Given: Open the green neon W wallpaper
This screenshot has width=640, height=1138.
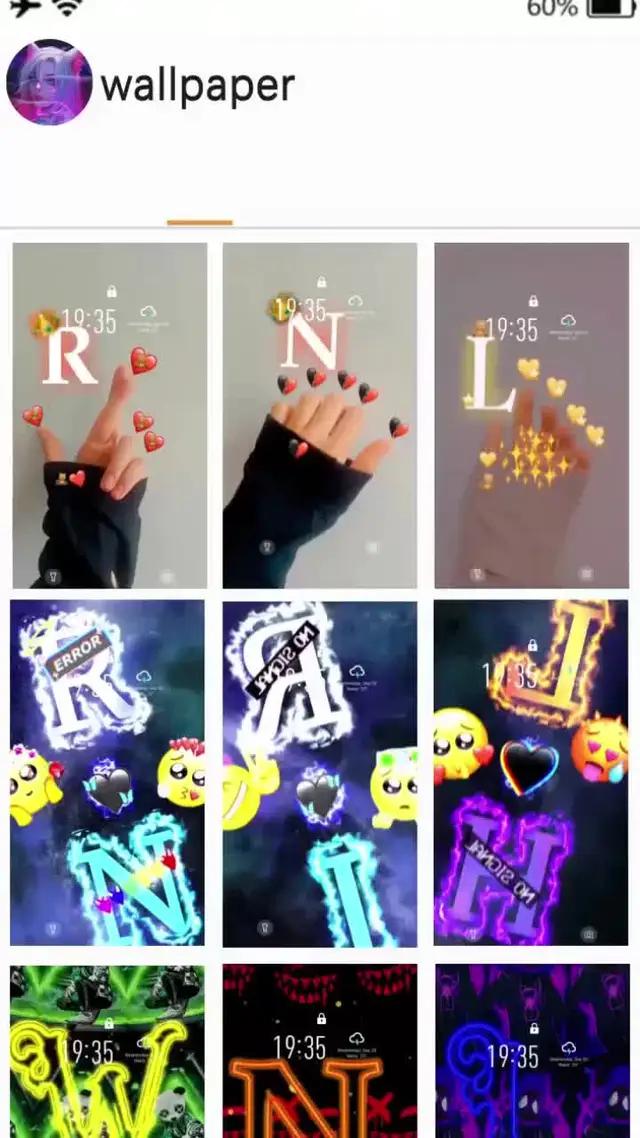Looking at the screenshot, I should (x=108, y=1050).
